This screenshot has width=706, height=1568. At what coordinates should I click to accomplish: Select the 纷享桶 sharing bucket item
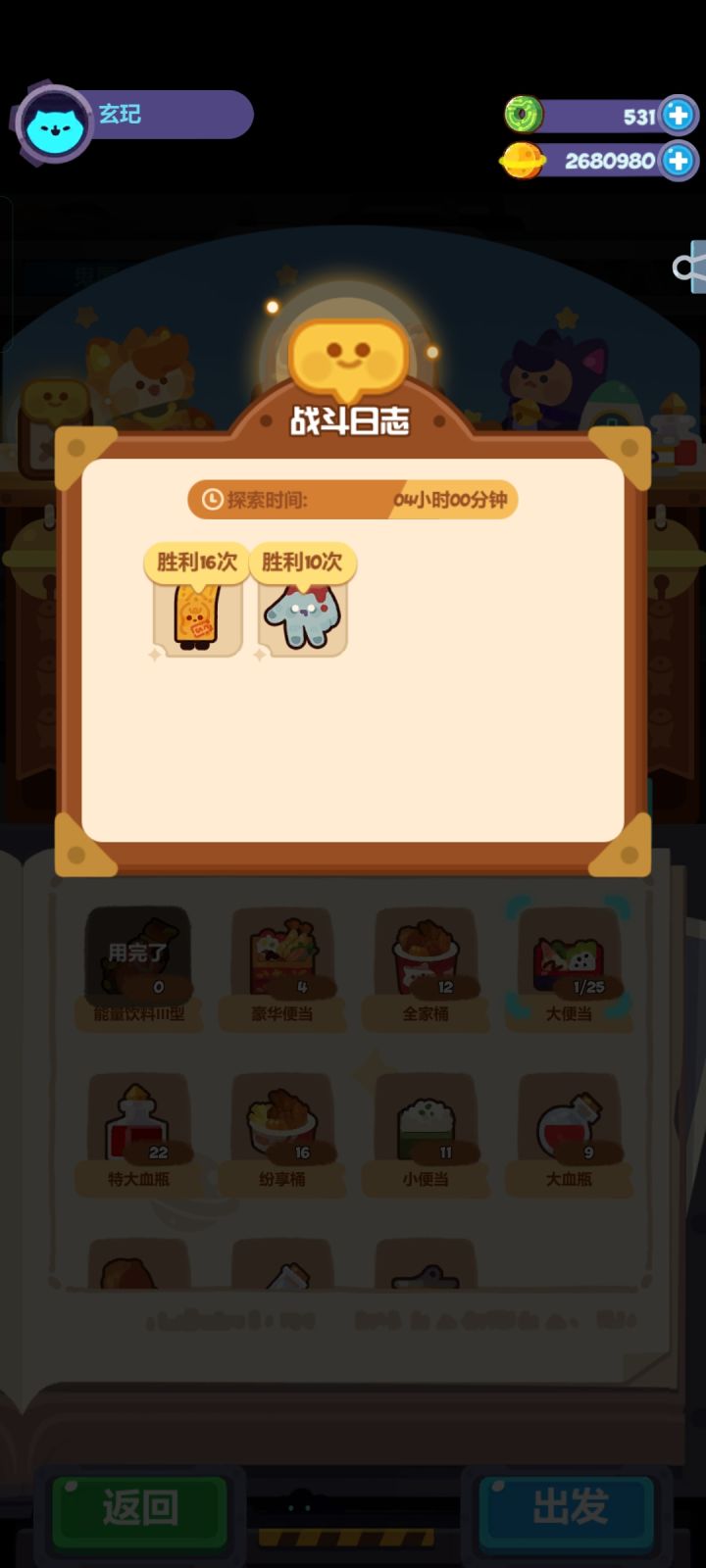pos(281,1122)
